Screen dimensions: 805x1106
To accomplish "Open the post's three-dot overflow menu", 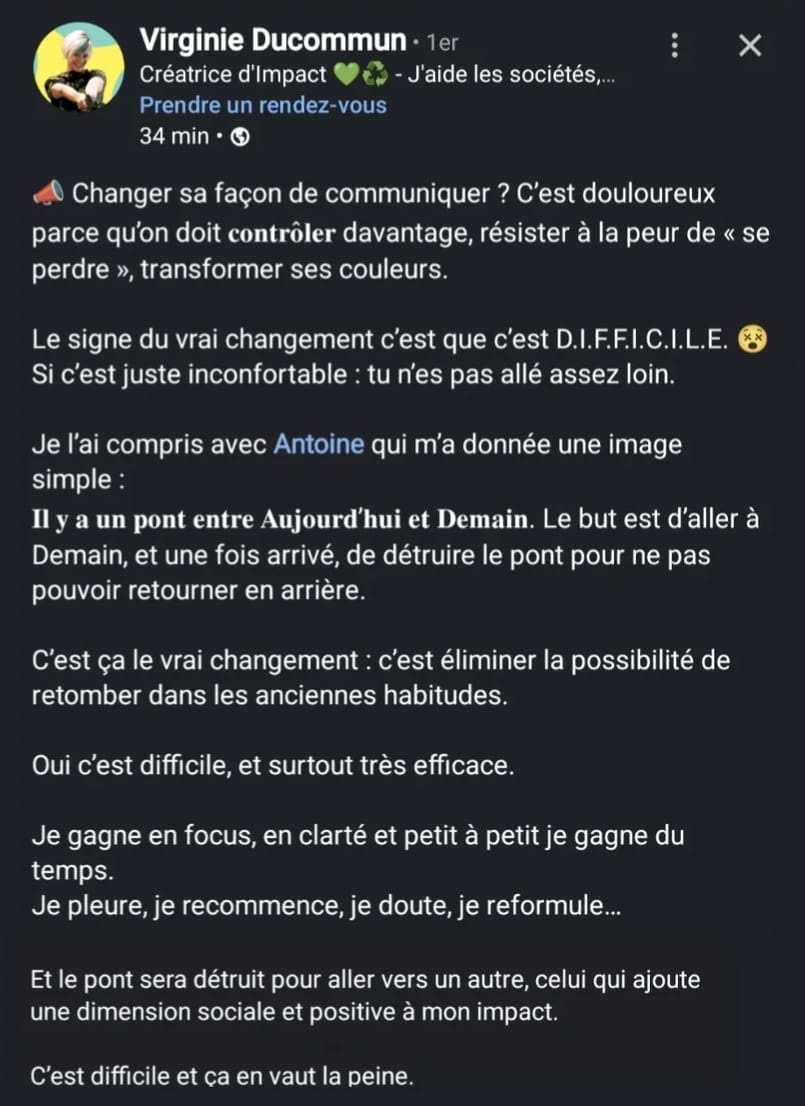I will 675,45.
